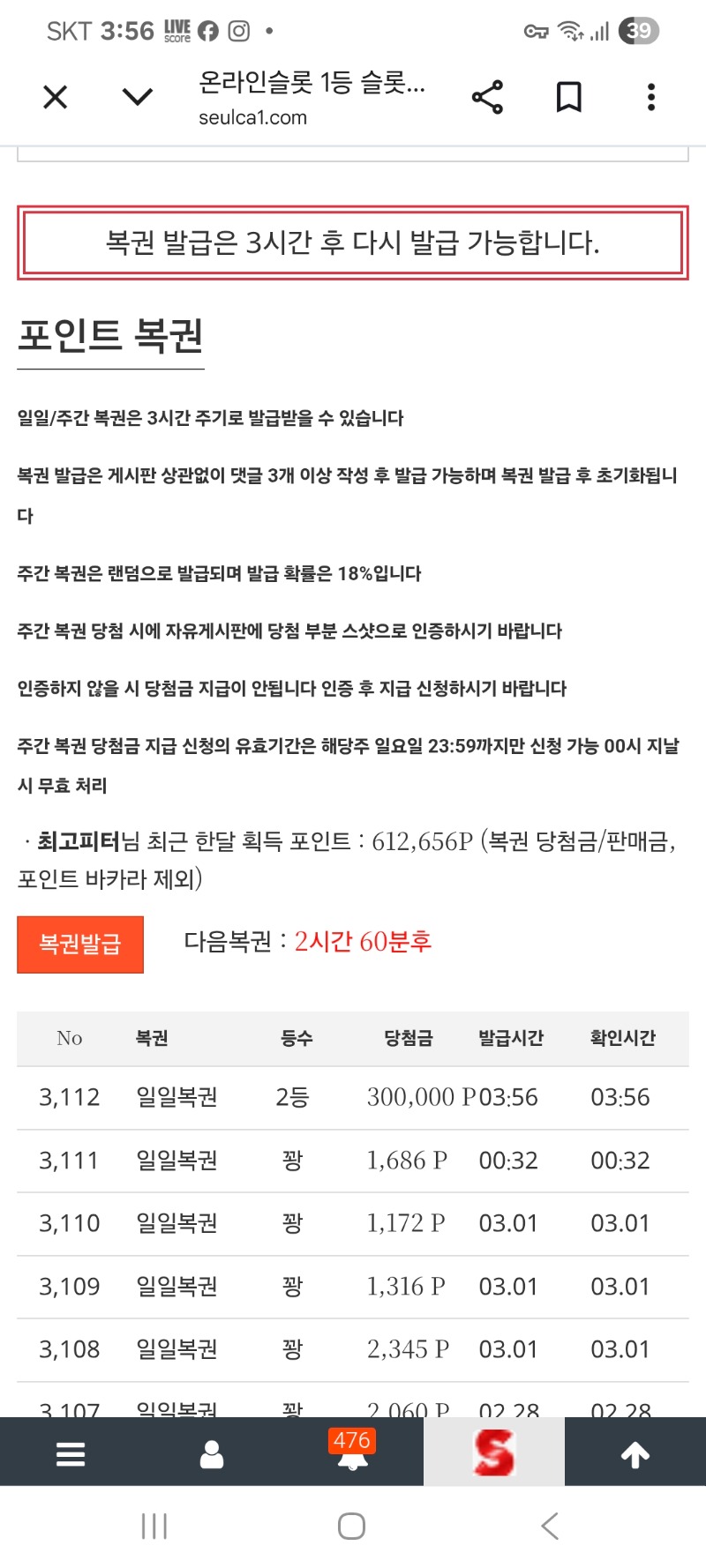The height and width of the screenshot is (1568, 706).
Task: Share this page
Action: 487,97
